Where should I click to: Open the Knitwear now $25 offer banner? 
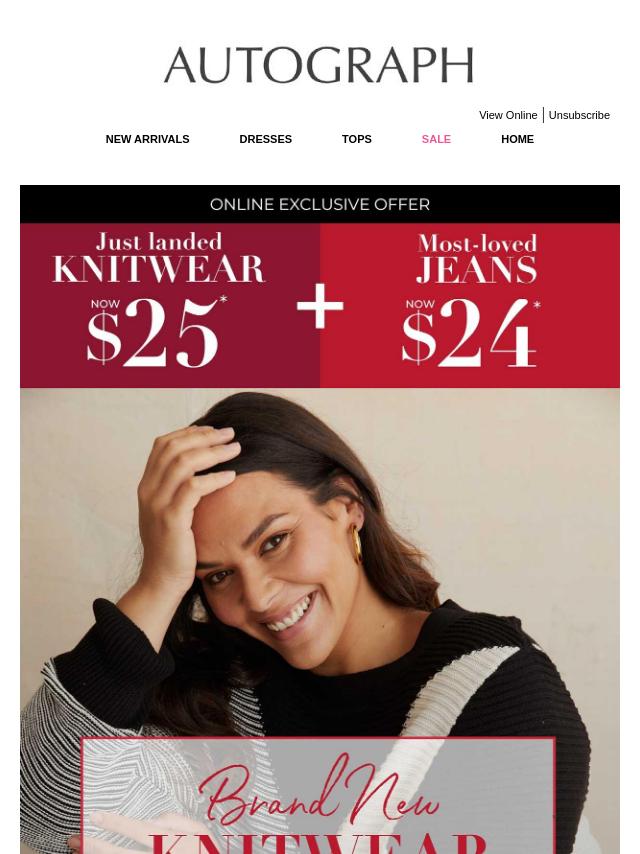(160, 305)
